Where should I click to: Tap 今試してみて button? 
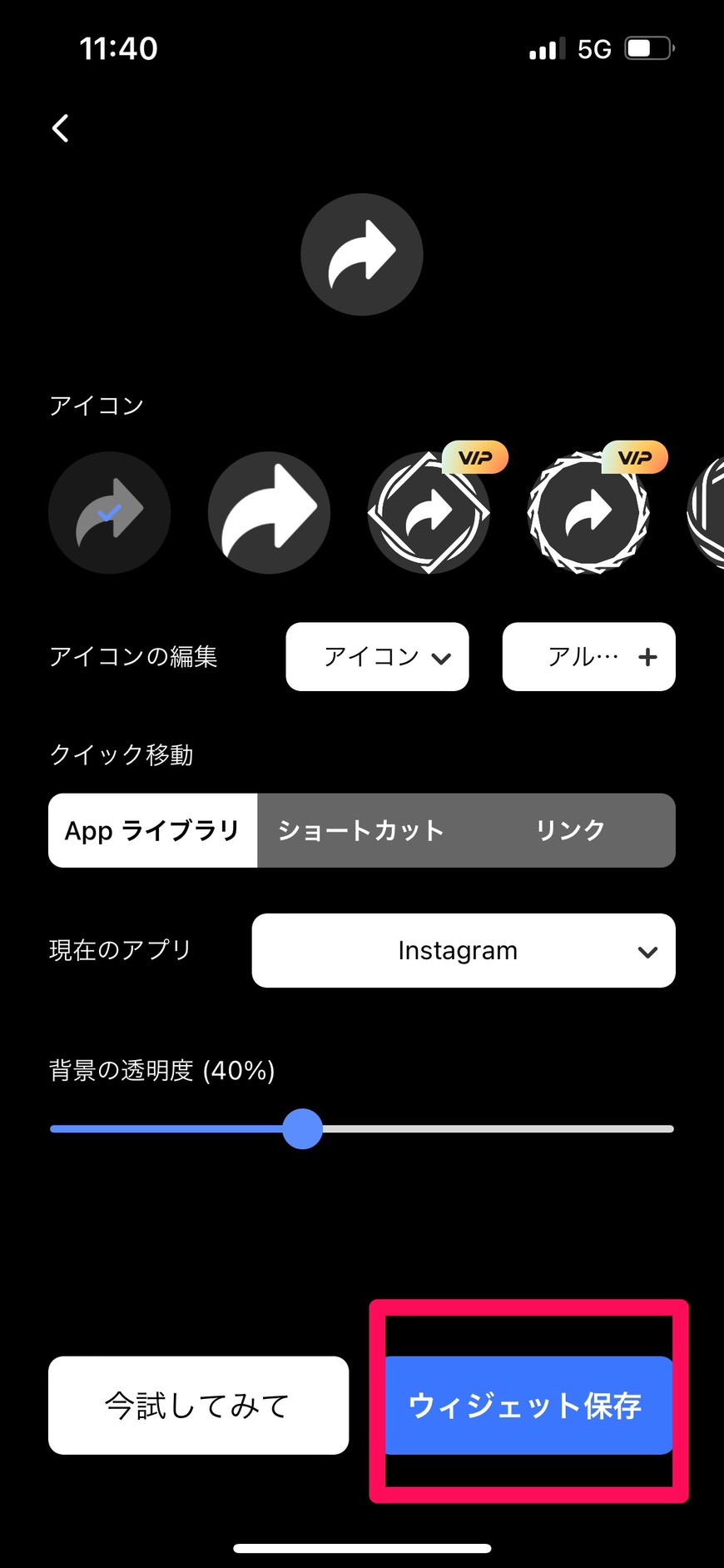[198, 1406]
